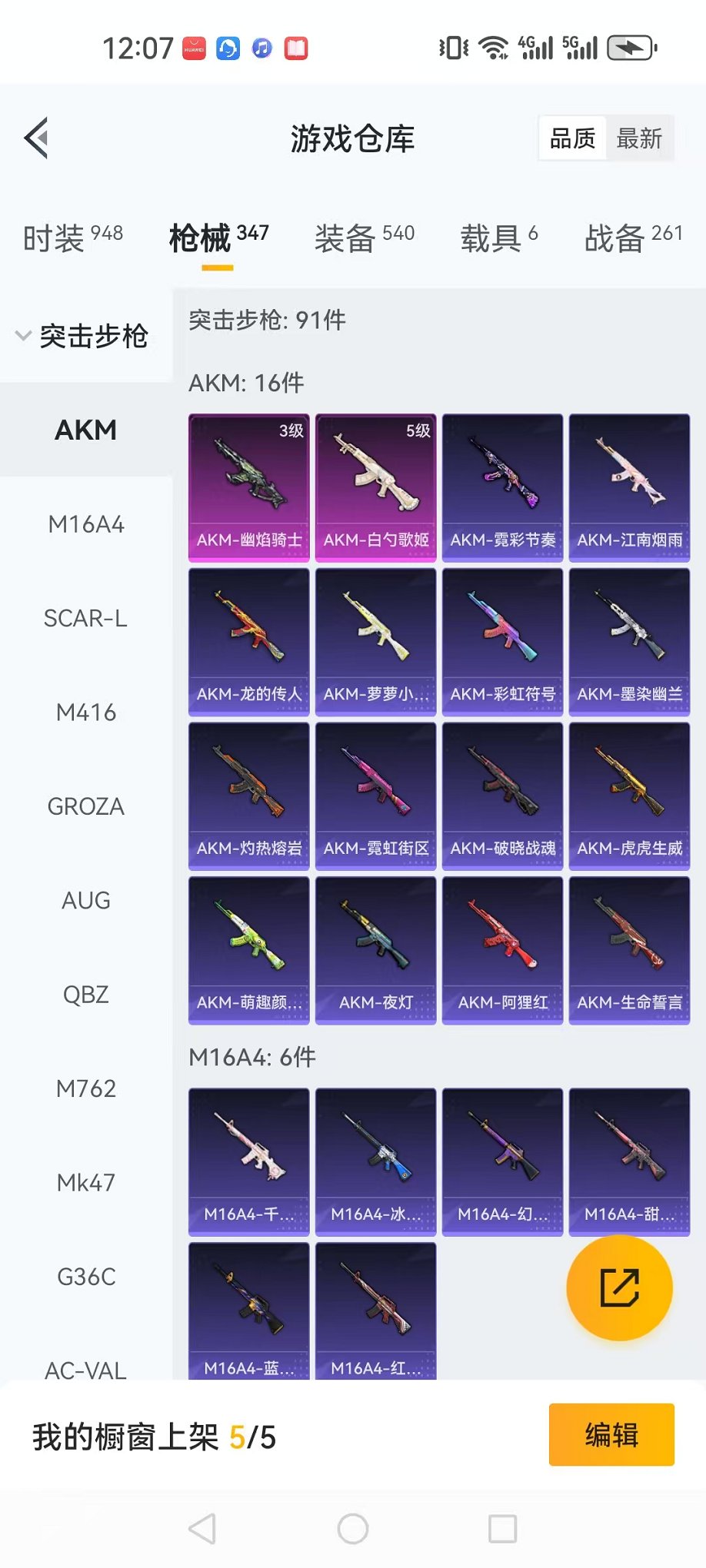Tap the yellow floating share button

[x=619, y=1288]
